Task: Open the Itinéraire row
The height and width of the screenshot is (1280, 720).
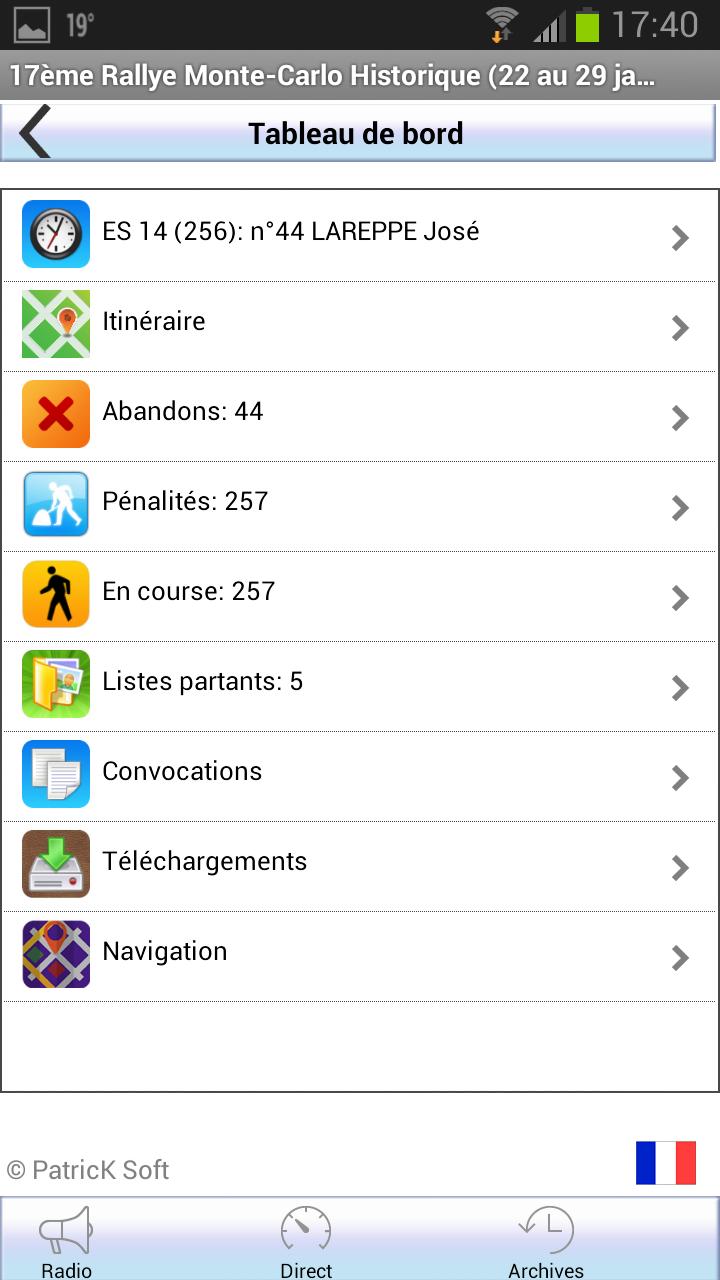Action: tap(358, 326)
